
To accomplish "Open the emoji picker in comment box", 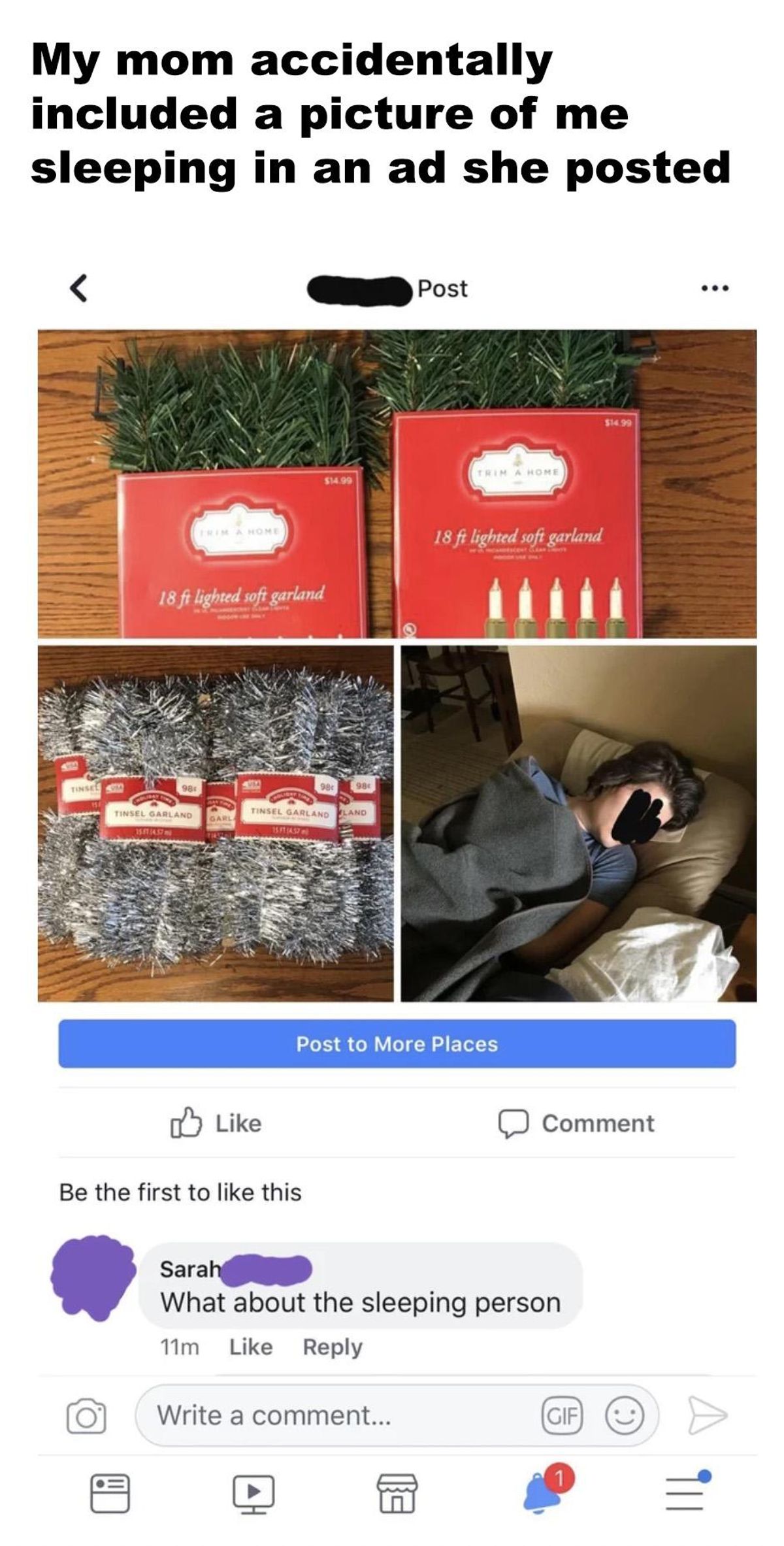I will click(x=625, y=1416).
